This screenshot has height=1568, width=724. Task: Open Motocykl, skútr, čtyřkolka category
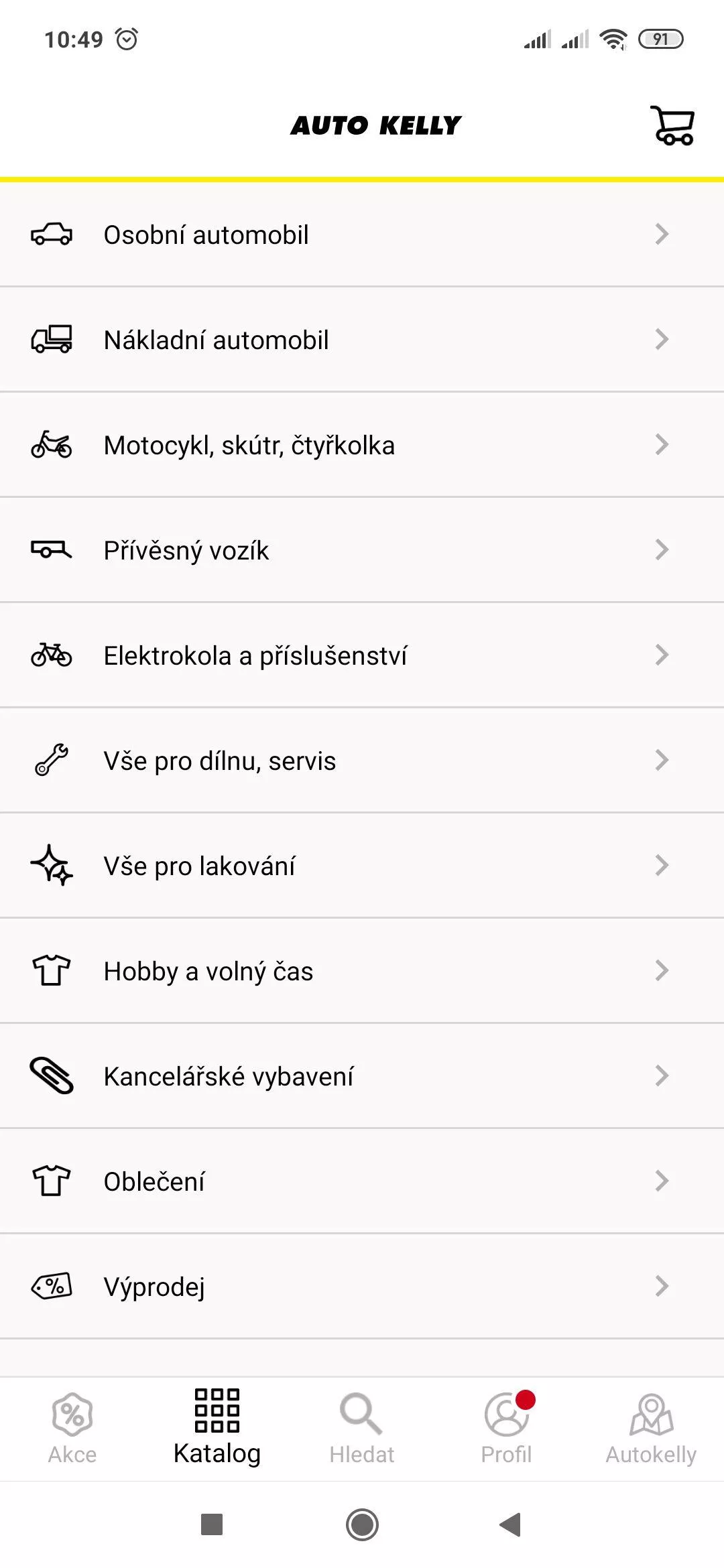coord(362,445)
